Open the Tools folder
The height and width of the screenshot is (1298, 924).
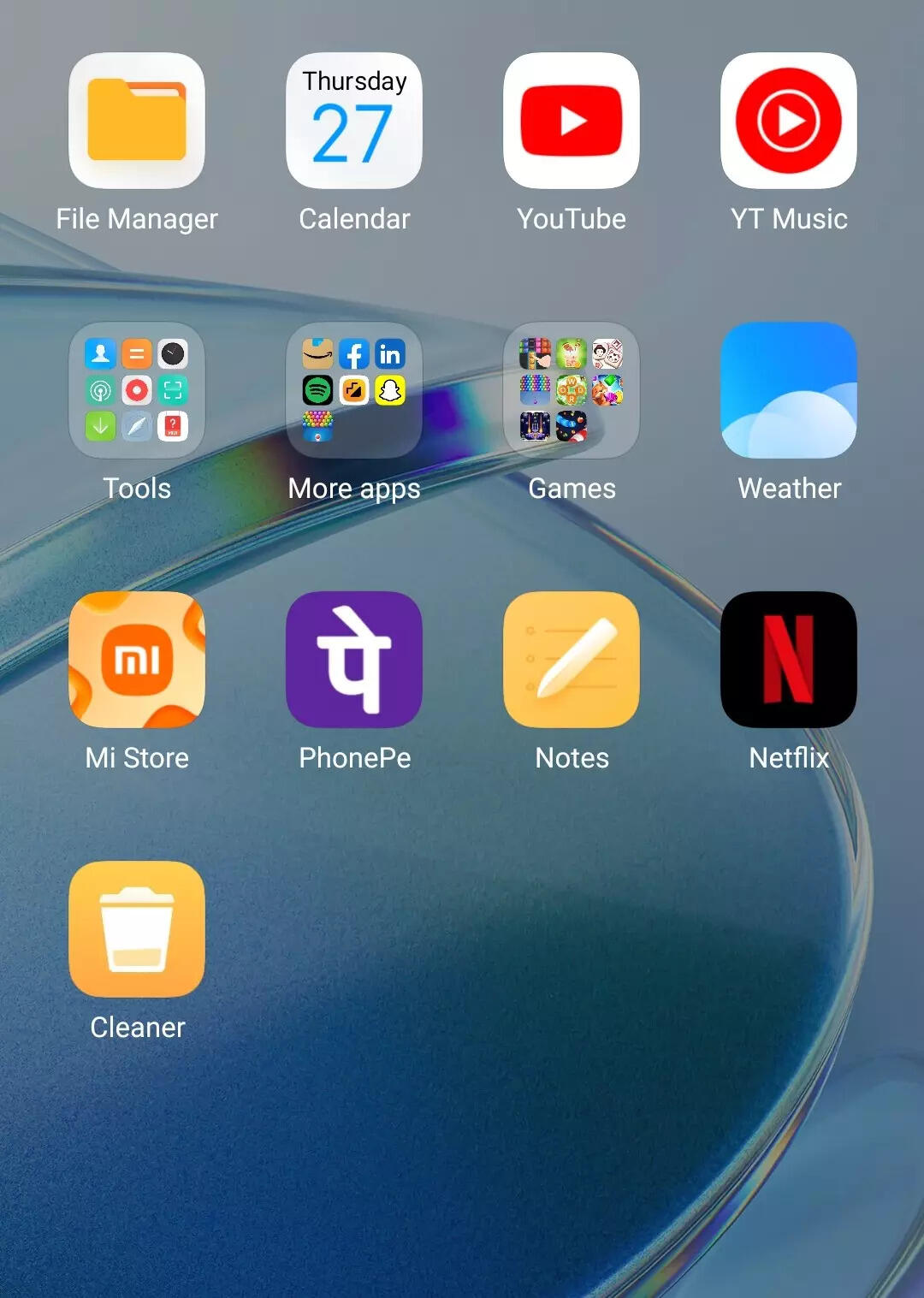[137, 390]
